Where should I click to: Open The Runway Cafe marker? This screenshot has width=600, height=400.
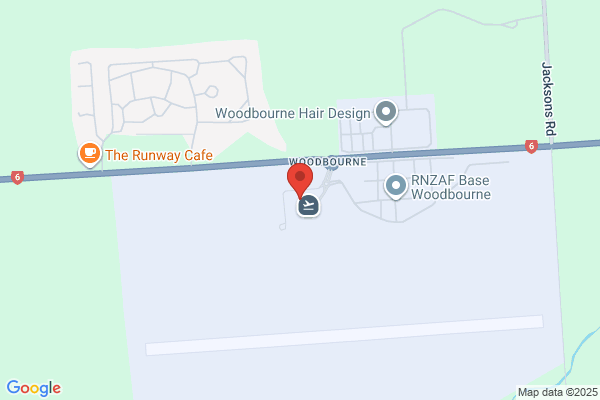[90, 154]
